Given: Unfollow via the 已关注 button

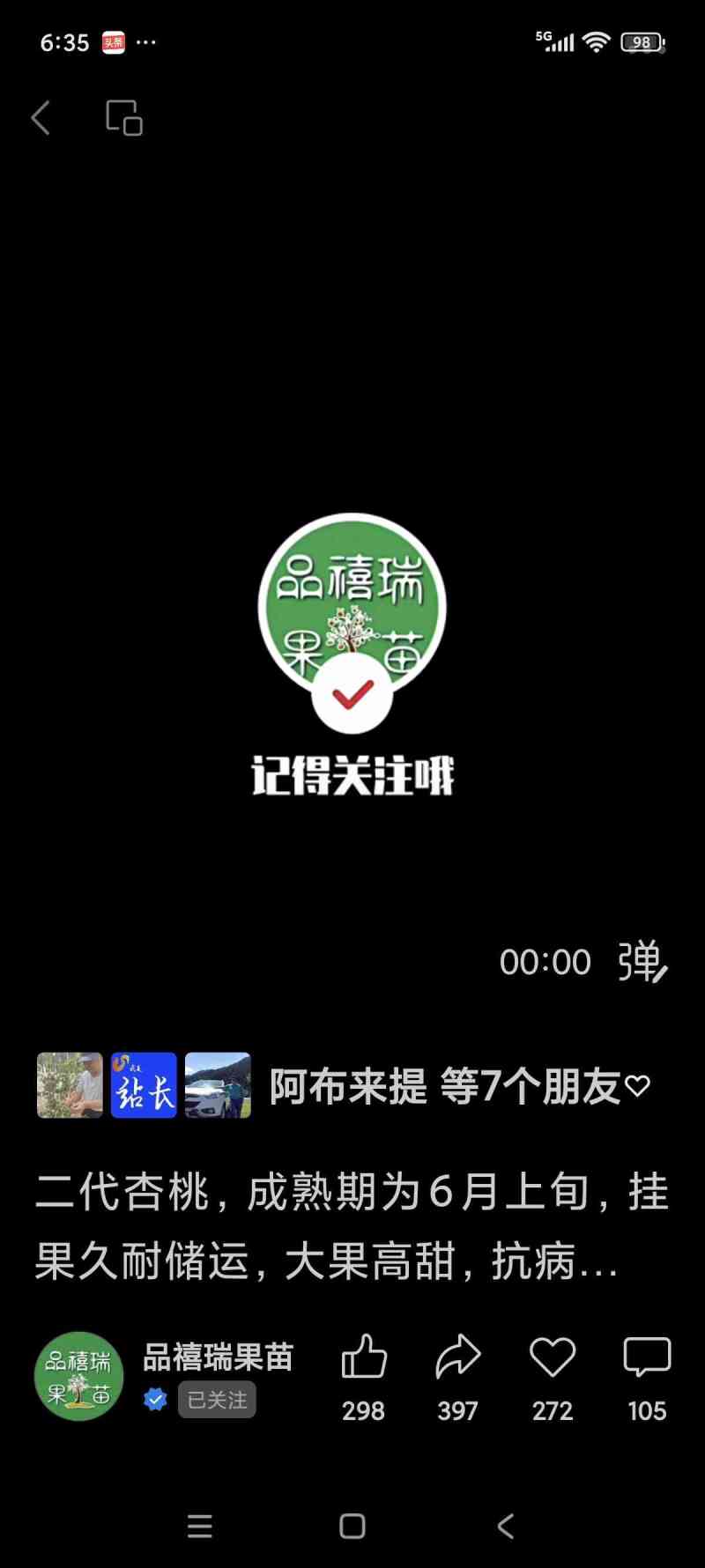Looking at the screenshot, I should point(217,1400).
